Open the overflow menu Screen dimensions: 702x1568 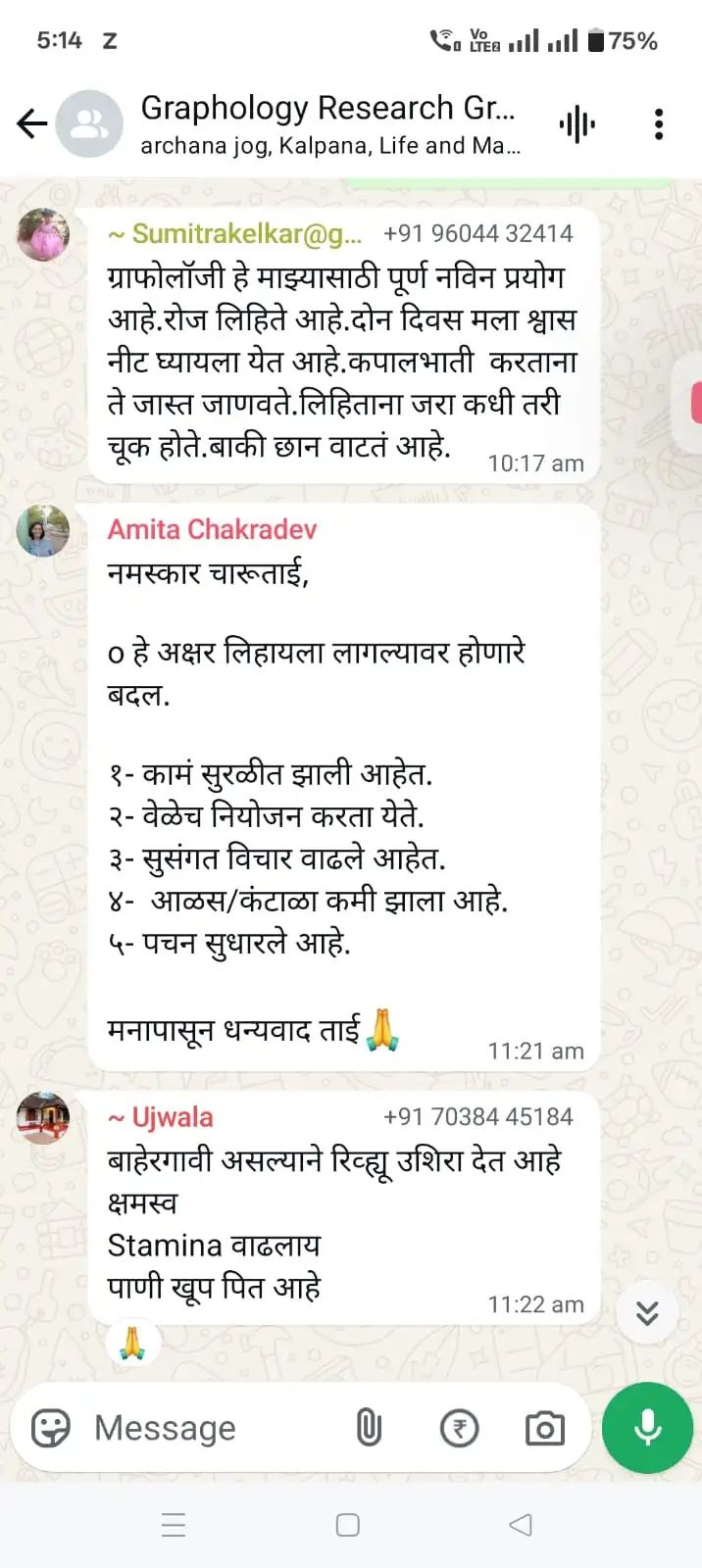coord(659,124)
